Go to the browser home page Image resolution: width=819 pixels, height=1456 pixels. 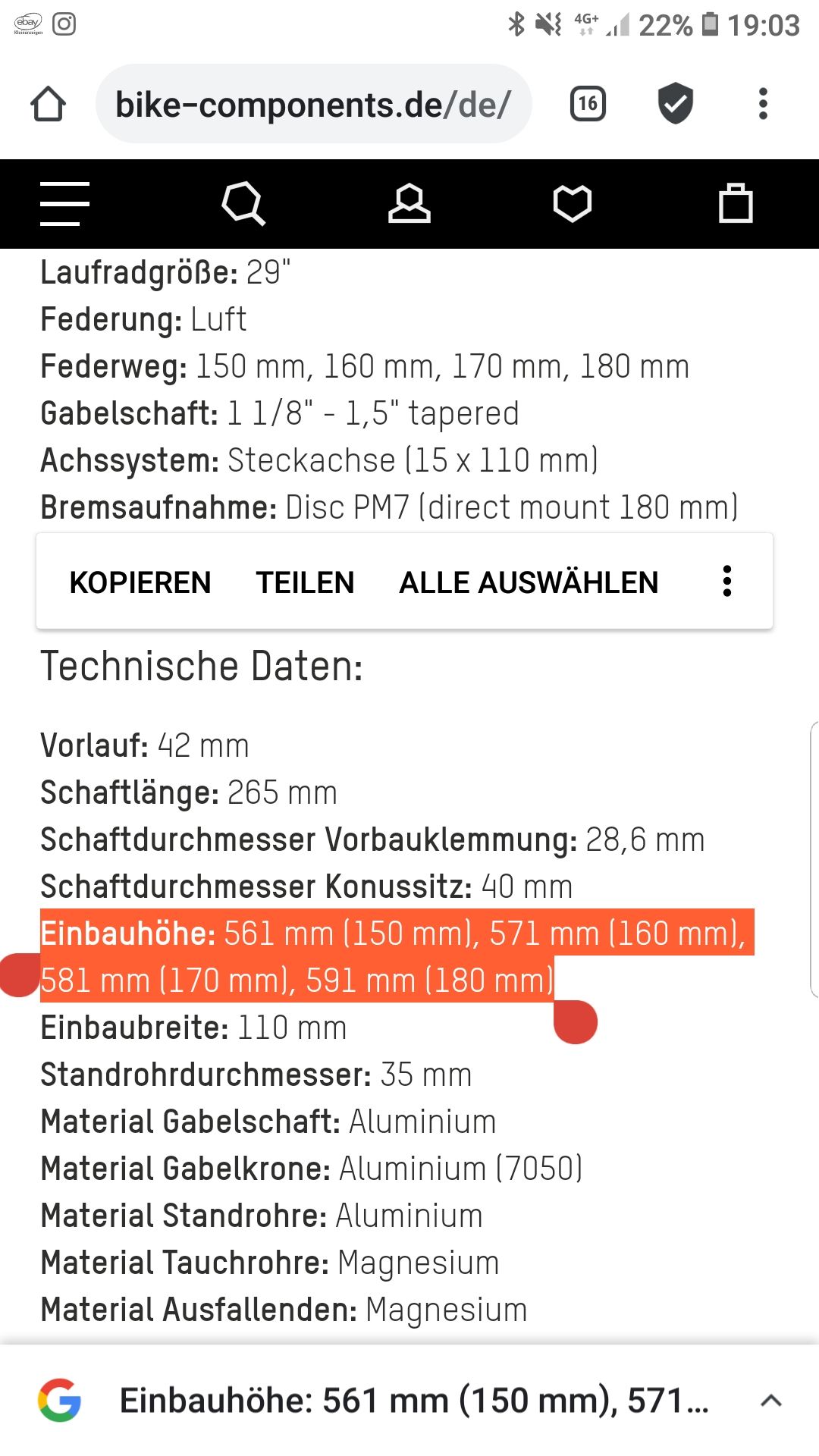[x=48, y=104]
